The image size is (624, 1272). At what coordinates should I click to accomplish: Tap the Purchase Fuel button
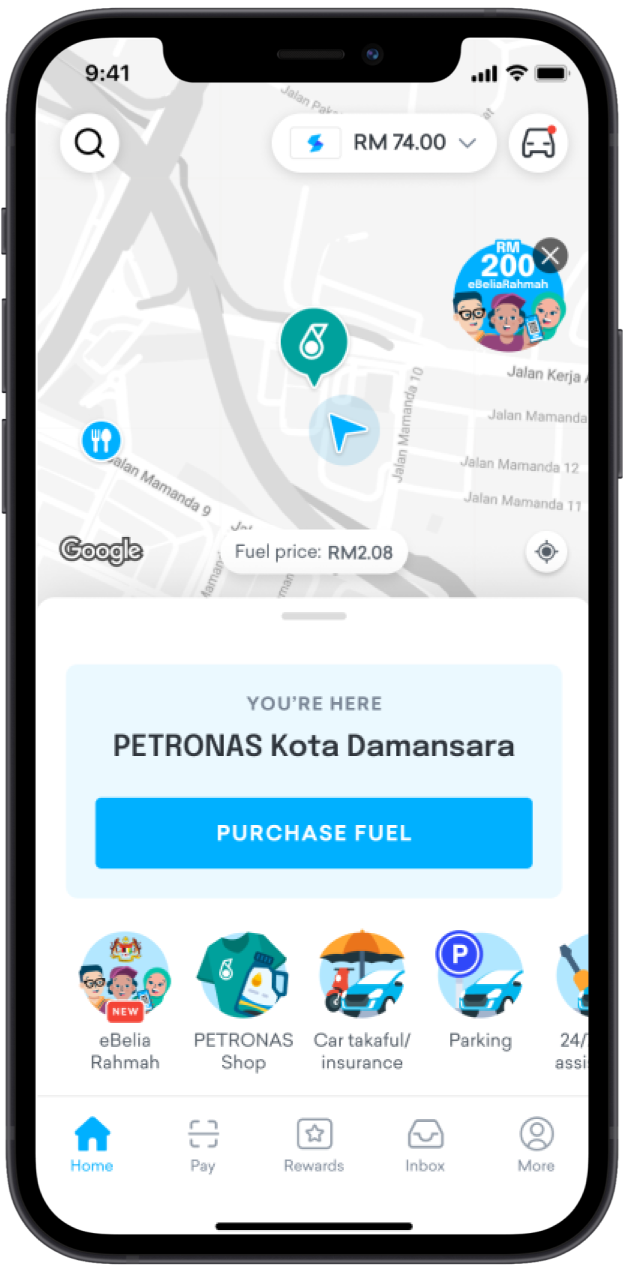click(314, 833)
